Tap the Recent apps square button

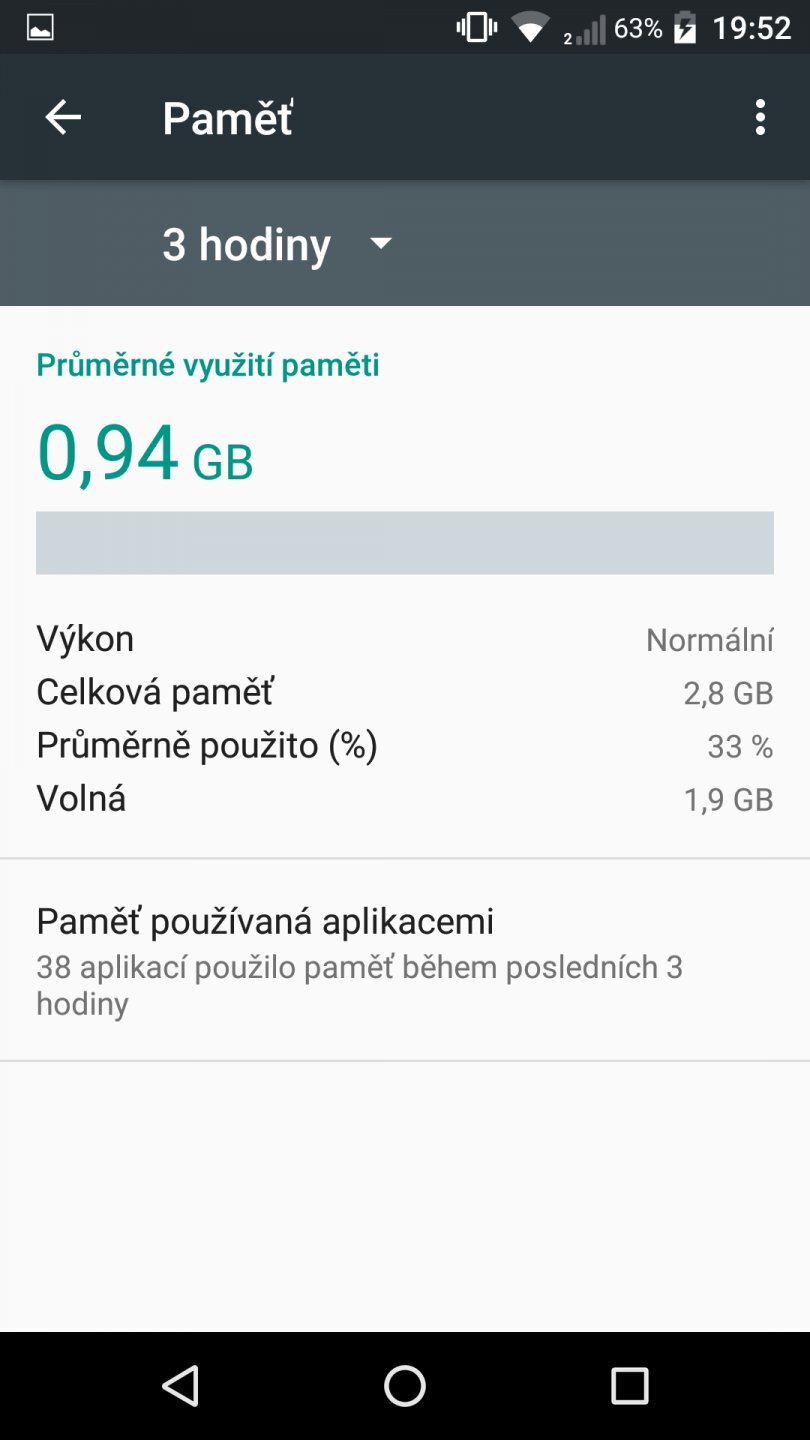[x=630, y=1387]
